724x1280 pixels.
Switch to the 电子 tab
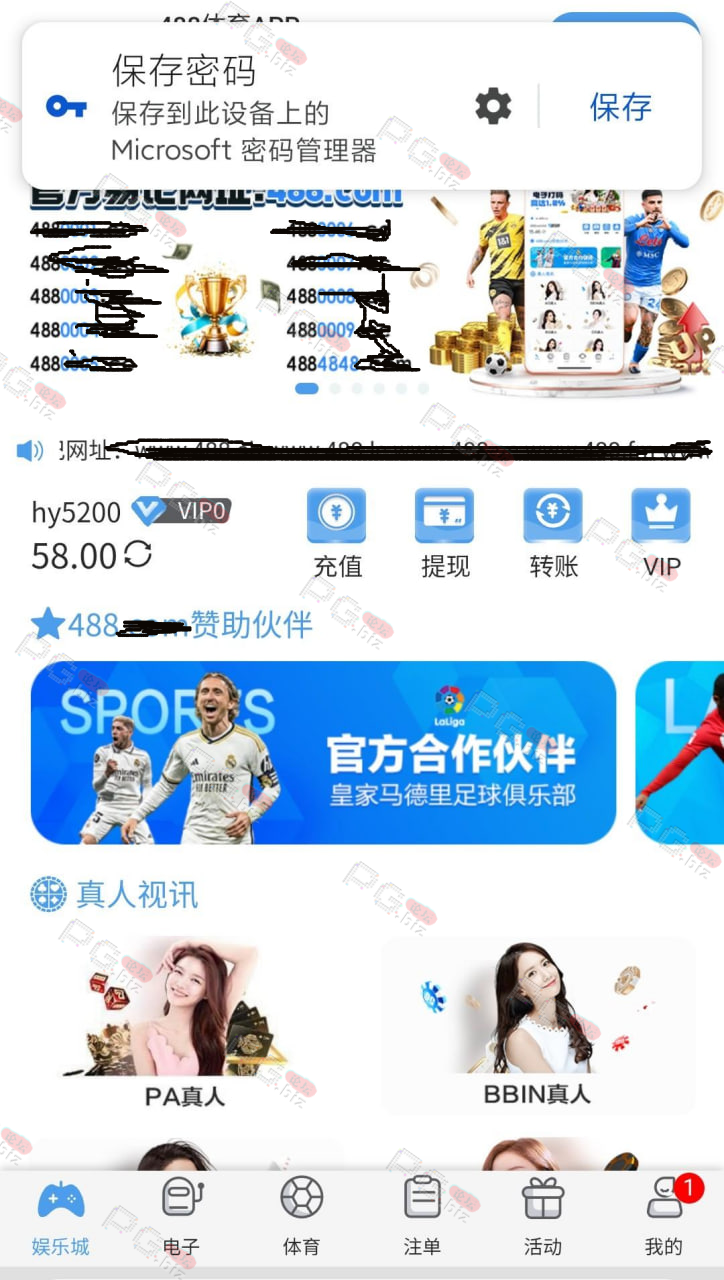click(x=182, y=1217)
